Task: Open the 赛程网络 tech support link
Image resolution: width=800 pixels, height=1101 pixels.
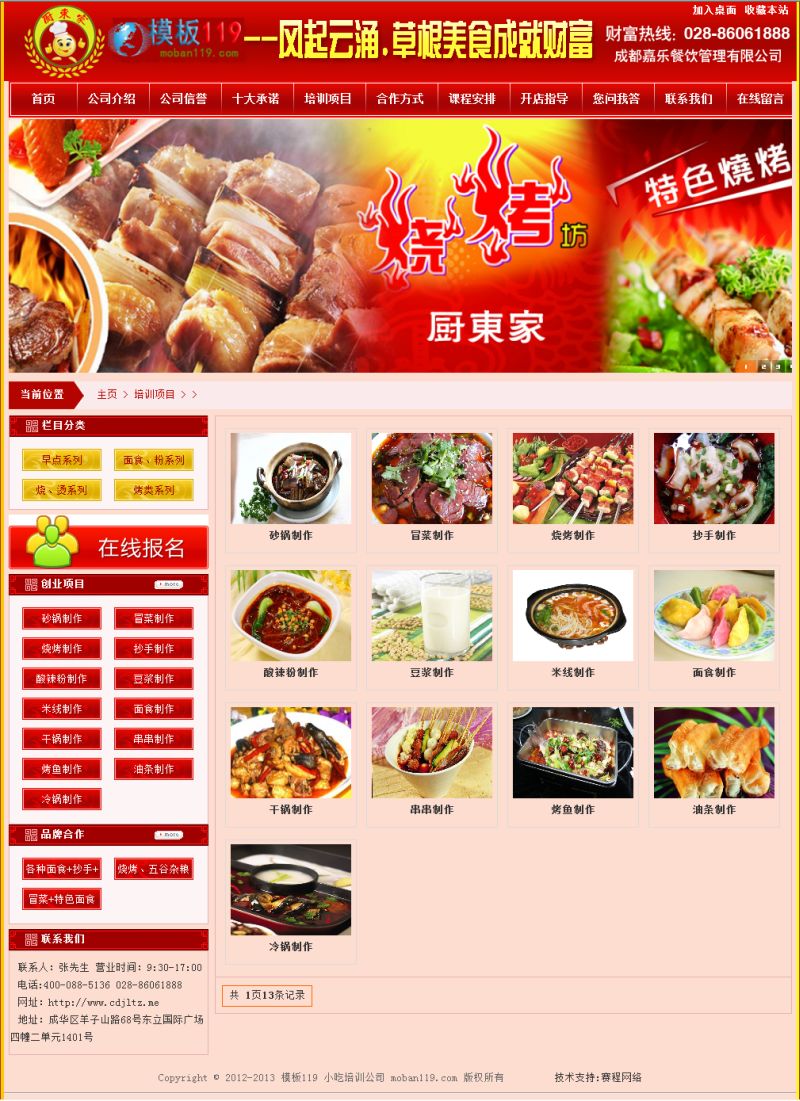Action: tap(621, 1077)
